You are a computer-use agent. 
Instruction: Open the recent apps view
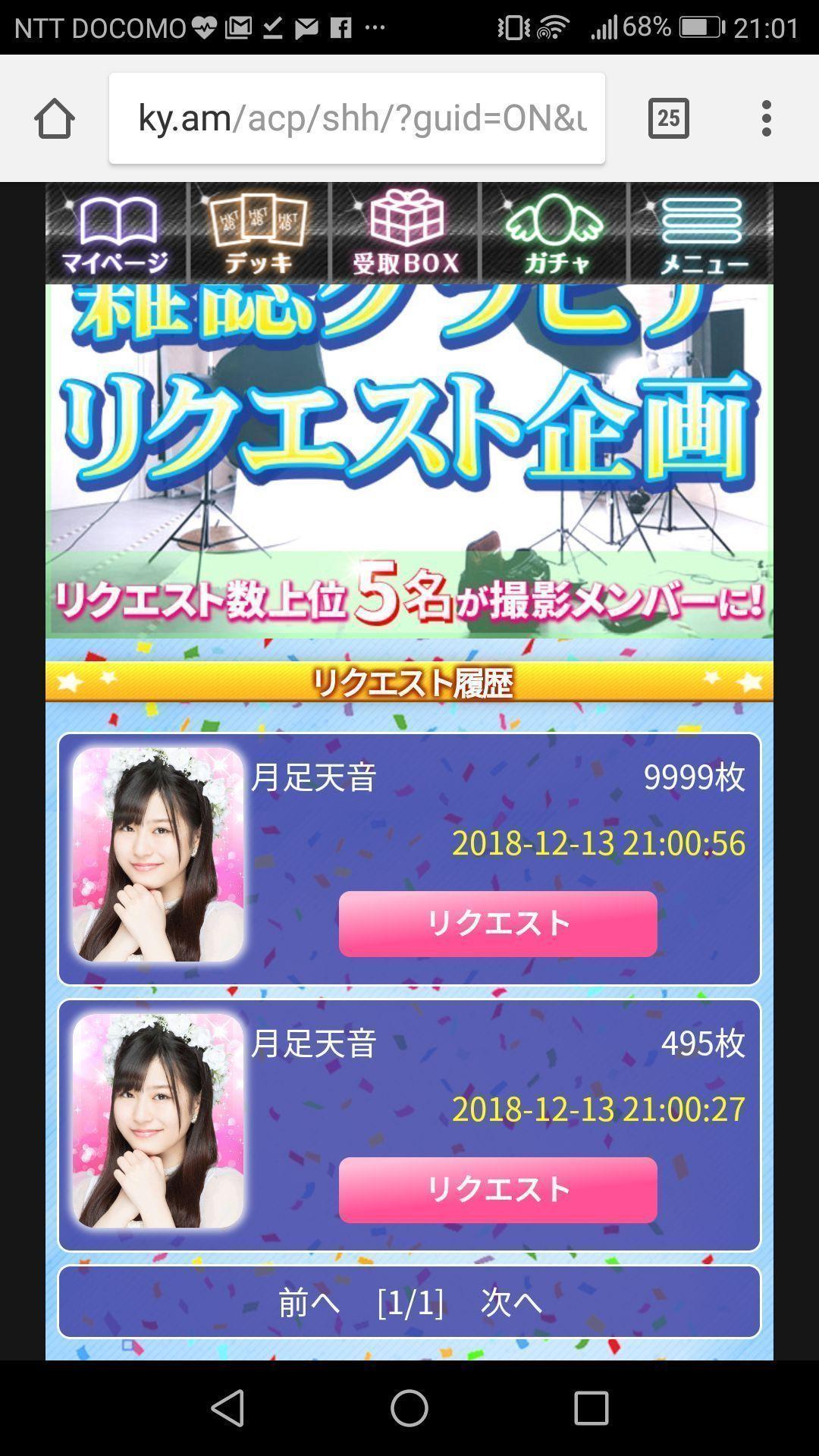[591, 1408]
